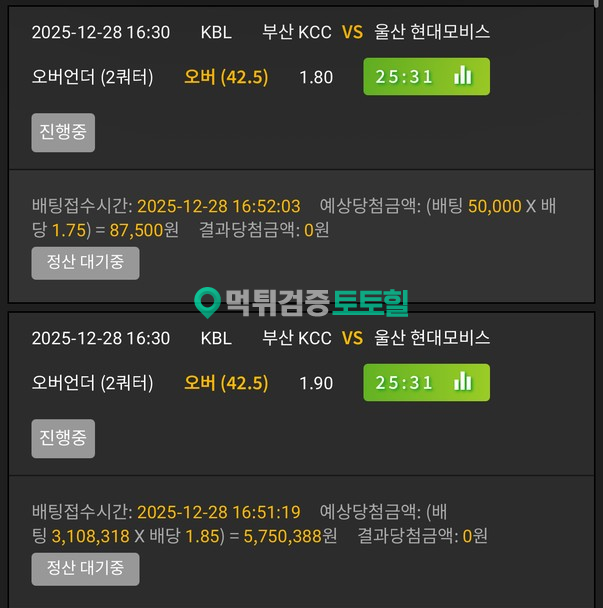
Task: Tap 진행중 button on the 1.90 odds bet
Action: [63, 438]
